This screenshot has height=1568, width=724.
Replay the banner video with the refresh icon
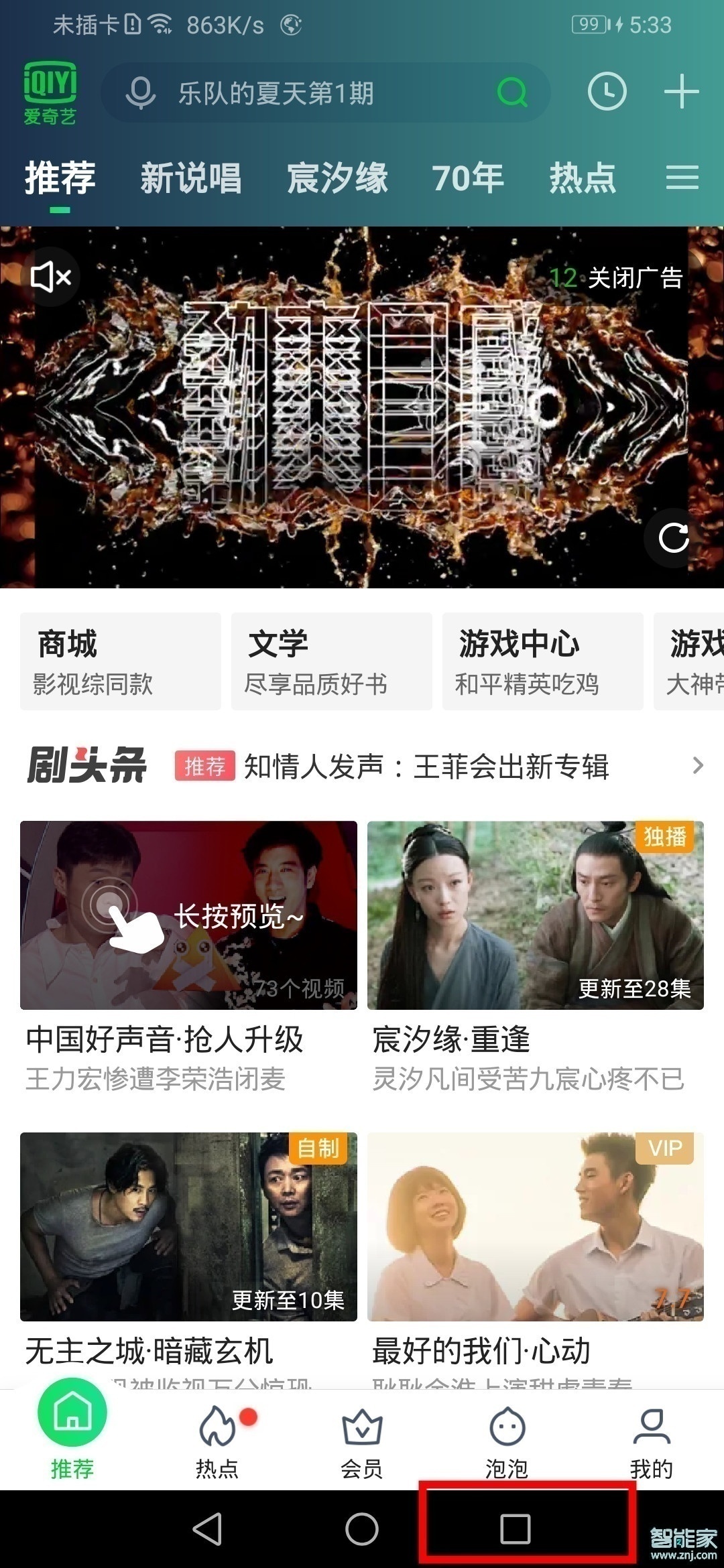(x=671, y=536)
